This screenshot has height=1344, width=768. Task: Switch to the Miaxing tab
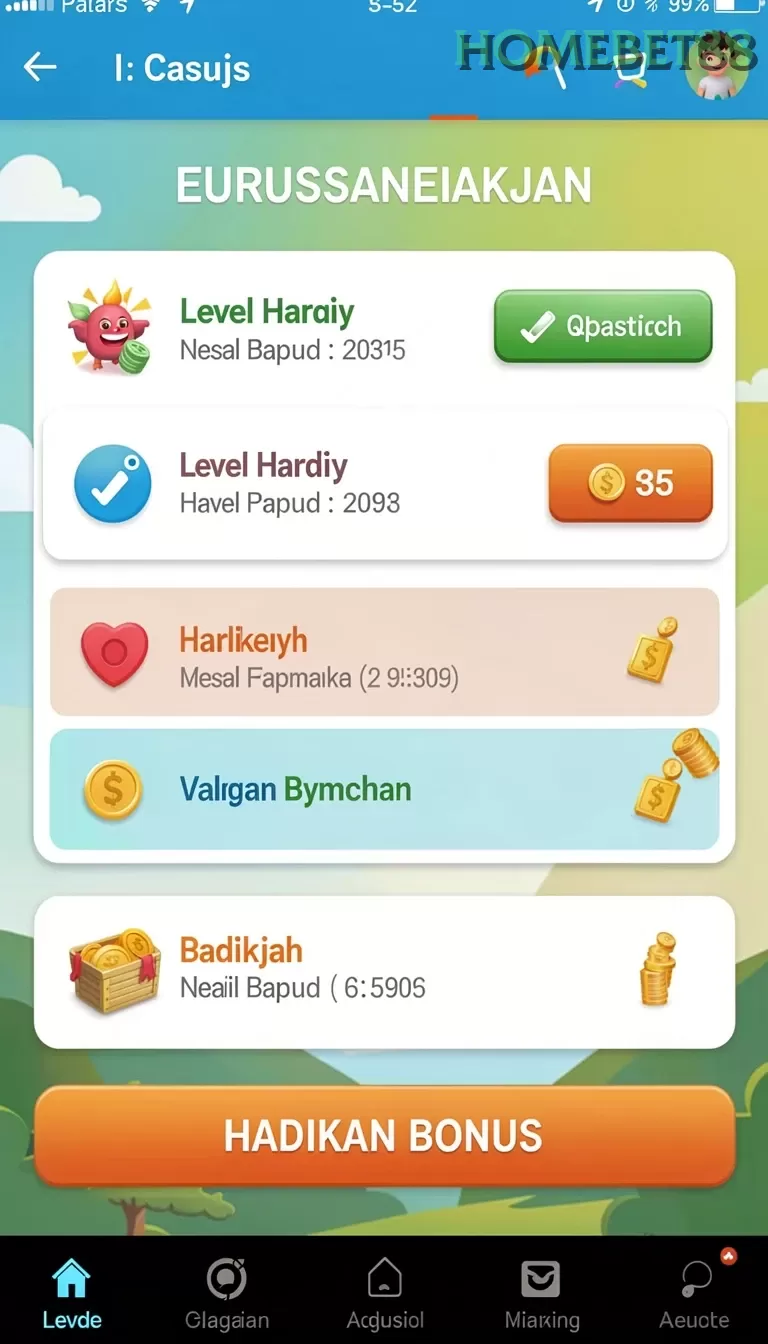click(541, 1294)
